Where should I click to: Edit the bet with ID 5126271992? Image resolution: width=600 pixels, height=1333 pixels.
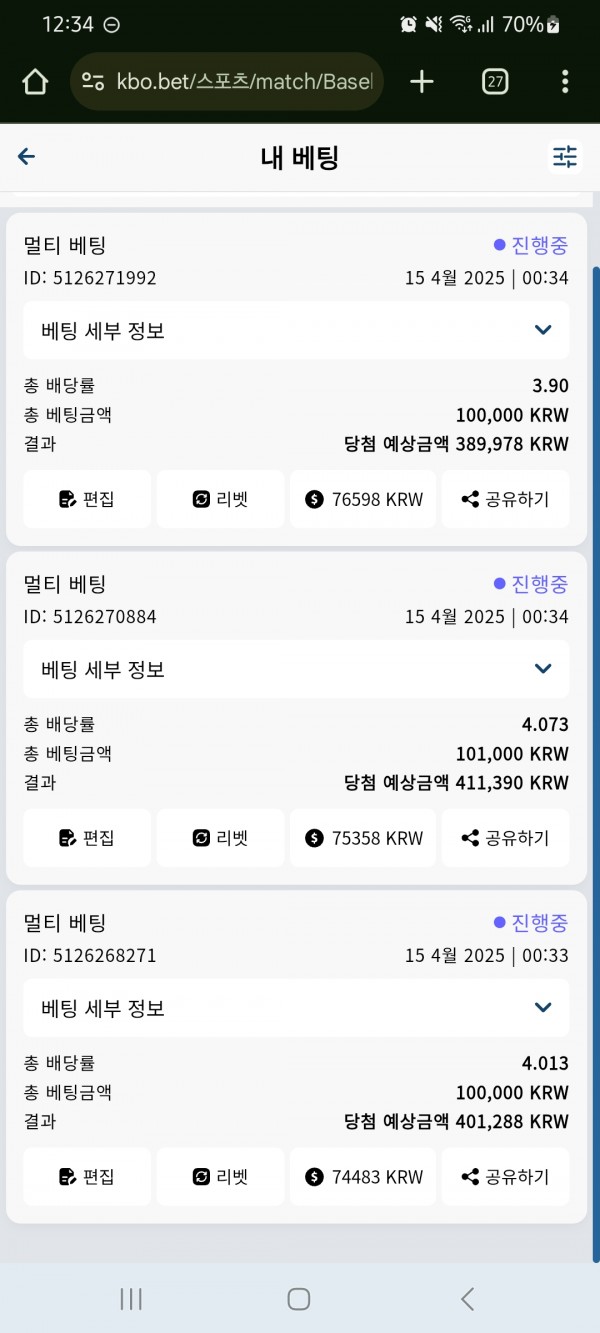tap(87, 499)
